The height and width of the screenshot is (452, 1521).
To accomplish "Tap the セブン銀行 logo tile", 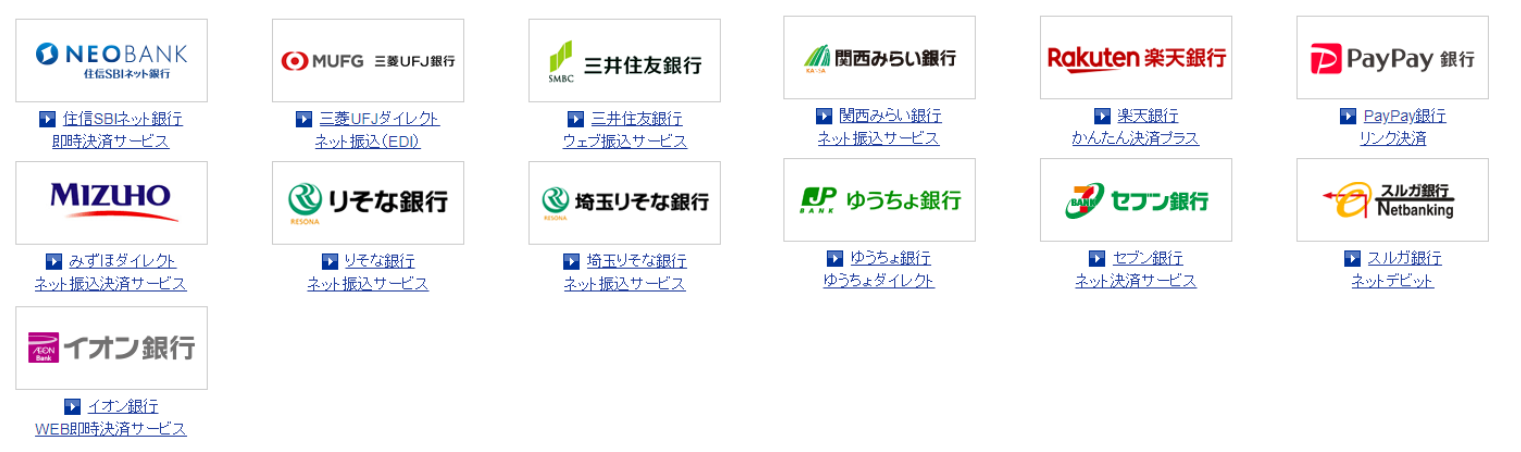I will click(x=1136, y=199).
